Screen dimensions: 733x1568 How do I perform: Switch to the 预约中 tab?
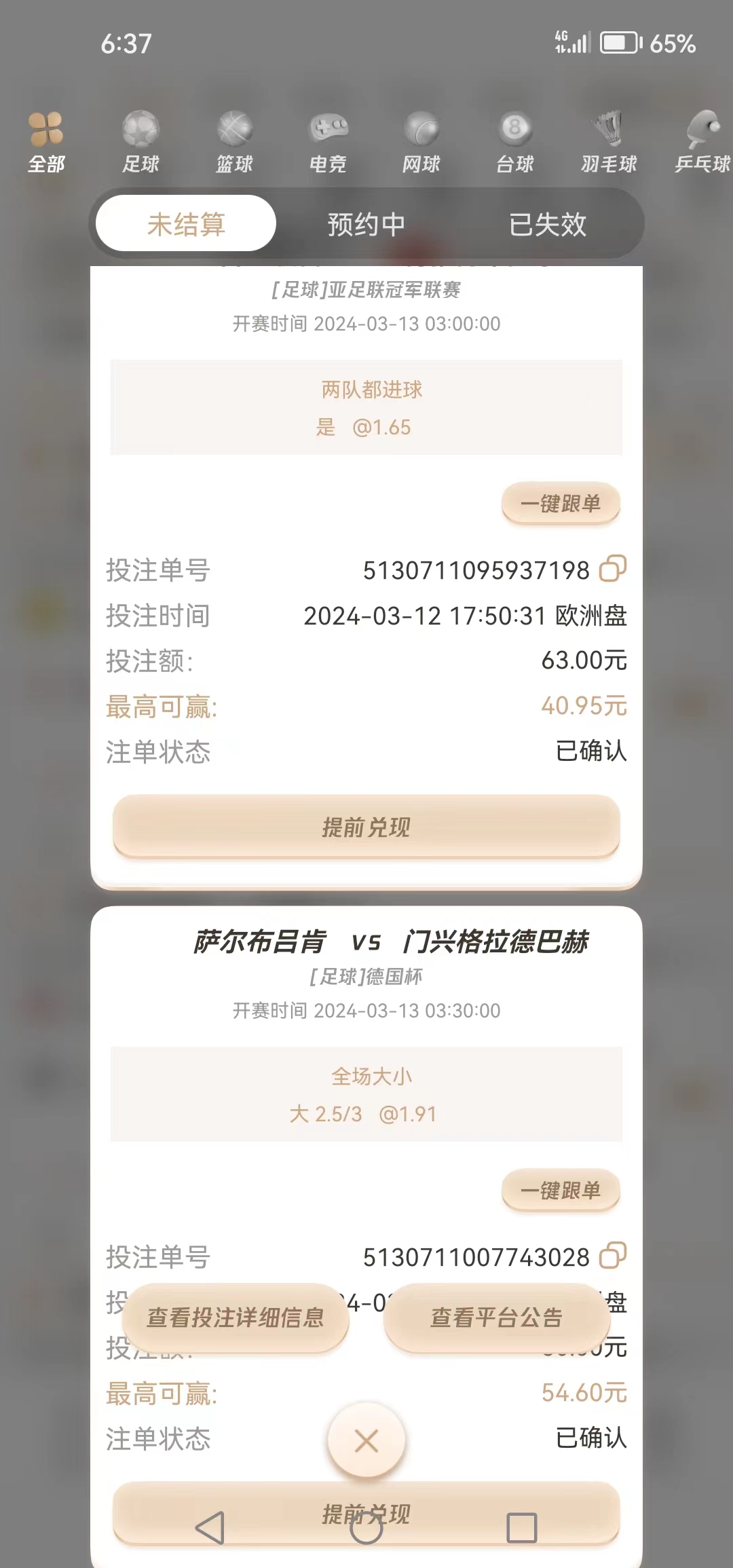pyautogui.click(x=366, y=224)
